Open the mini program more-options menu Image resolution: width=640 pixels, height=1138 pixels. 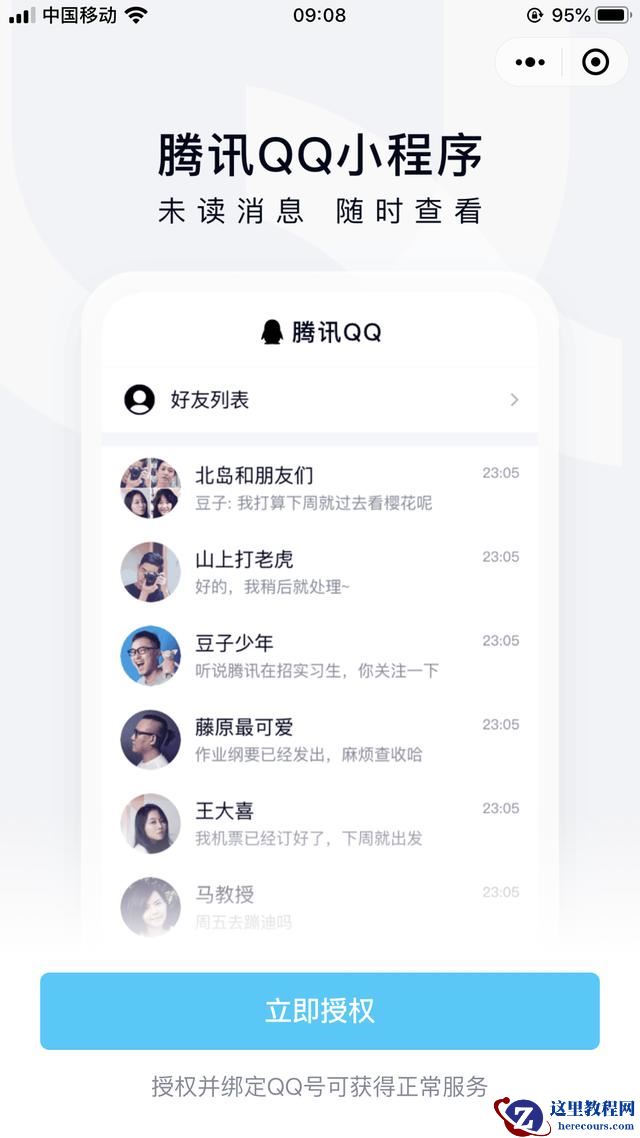pos(530,63)
